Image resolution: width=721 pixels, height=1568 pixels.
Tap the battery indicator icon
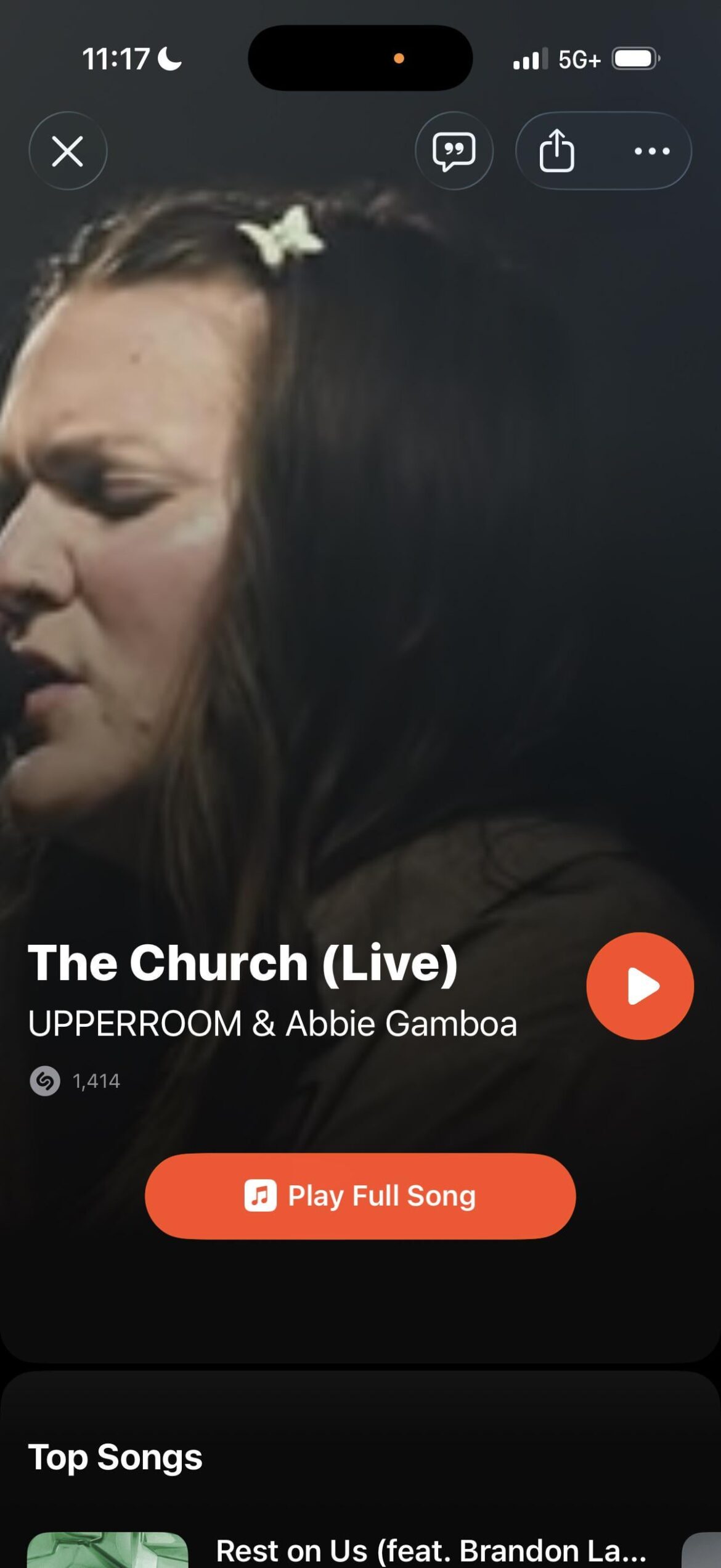click(635, 59)
